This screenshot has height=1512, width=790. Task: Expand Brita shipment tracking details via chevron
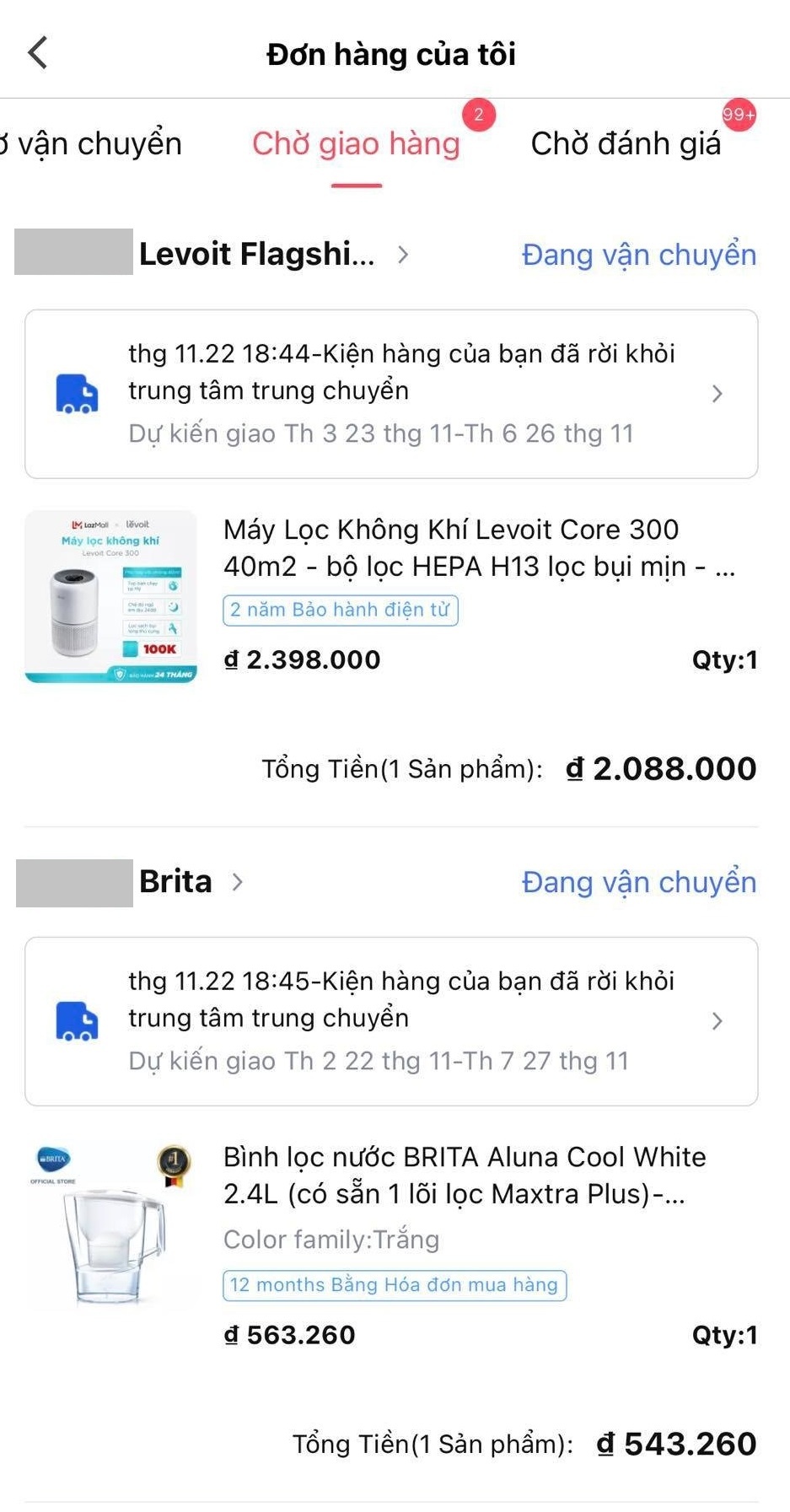click(x=717, y=1020)
